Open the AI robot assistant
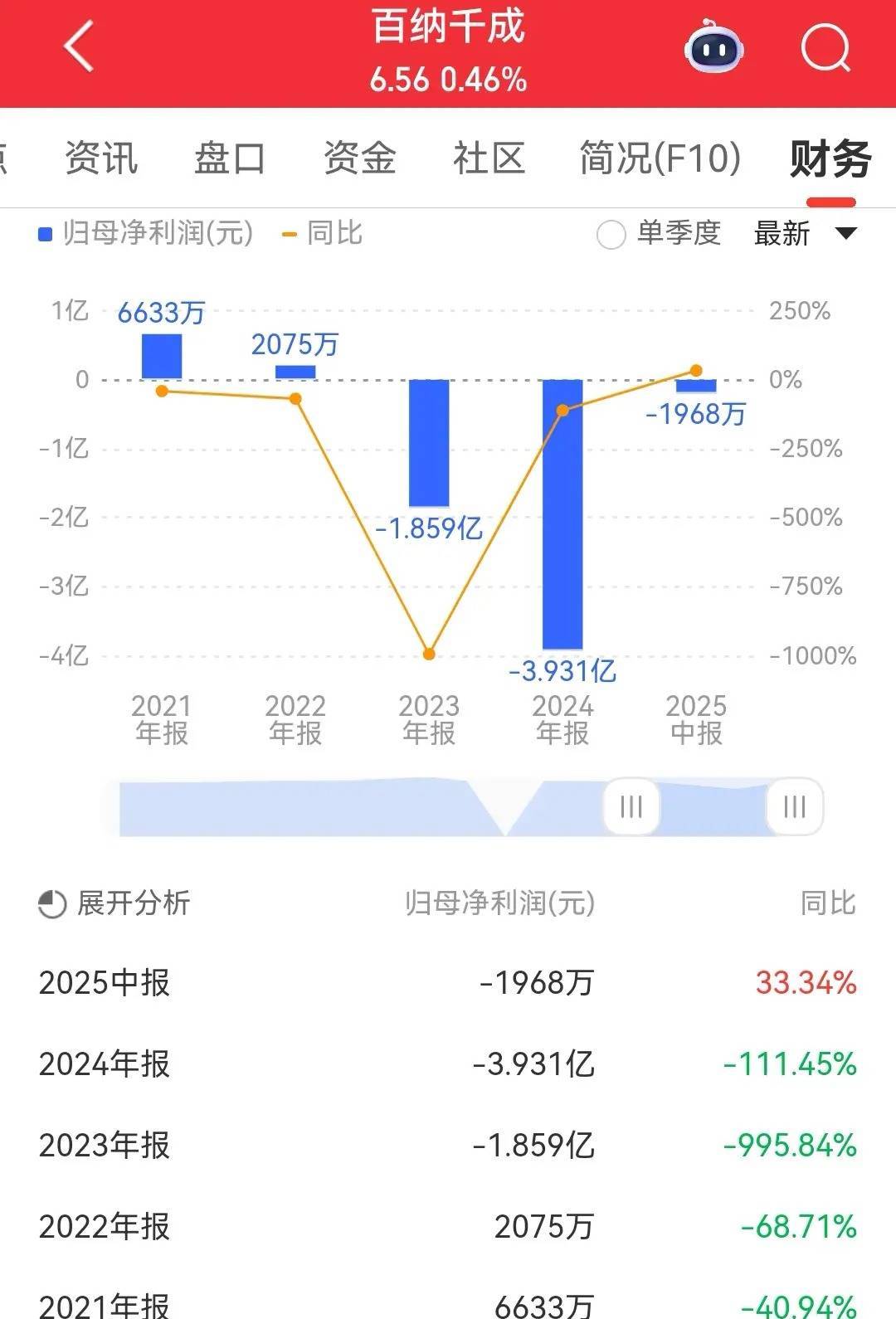Viewport: 896px width, 1319px height. click(x=715, y=50)
